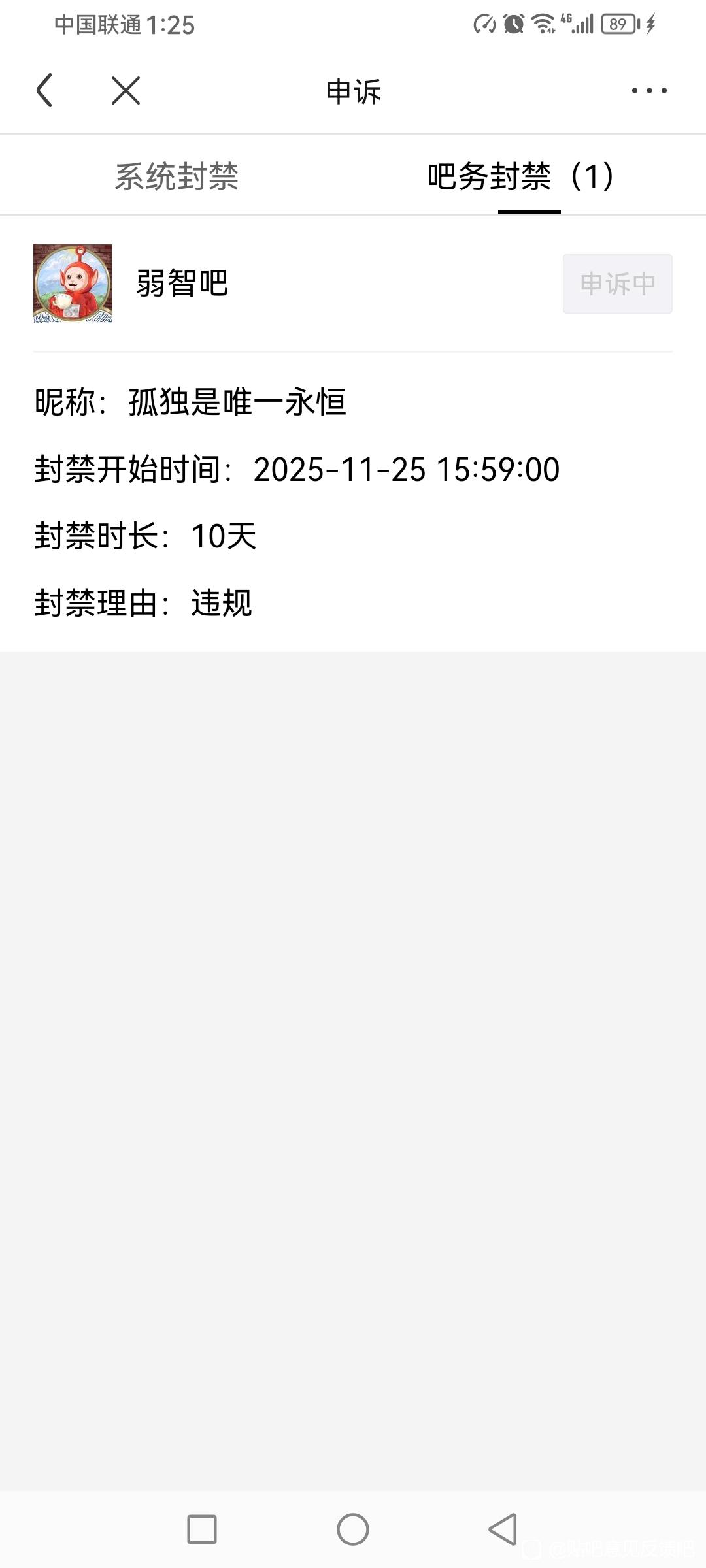Screen dimensions: 706x1568
Task: Open recent apps from navigation bar
Action: (202, 1529)
